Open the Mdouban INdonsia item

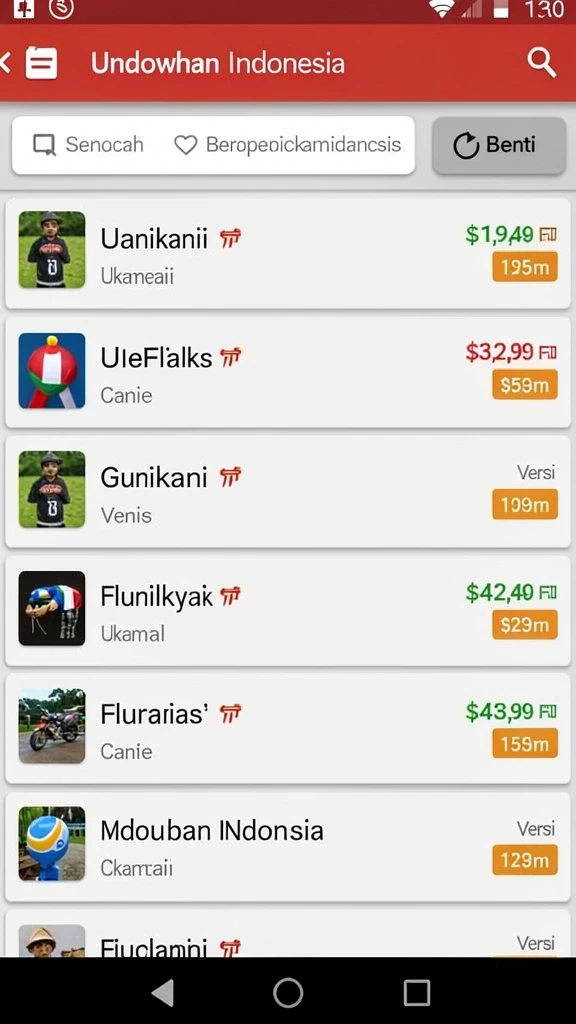288,846
